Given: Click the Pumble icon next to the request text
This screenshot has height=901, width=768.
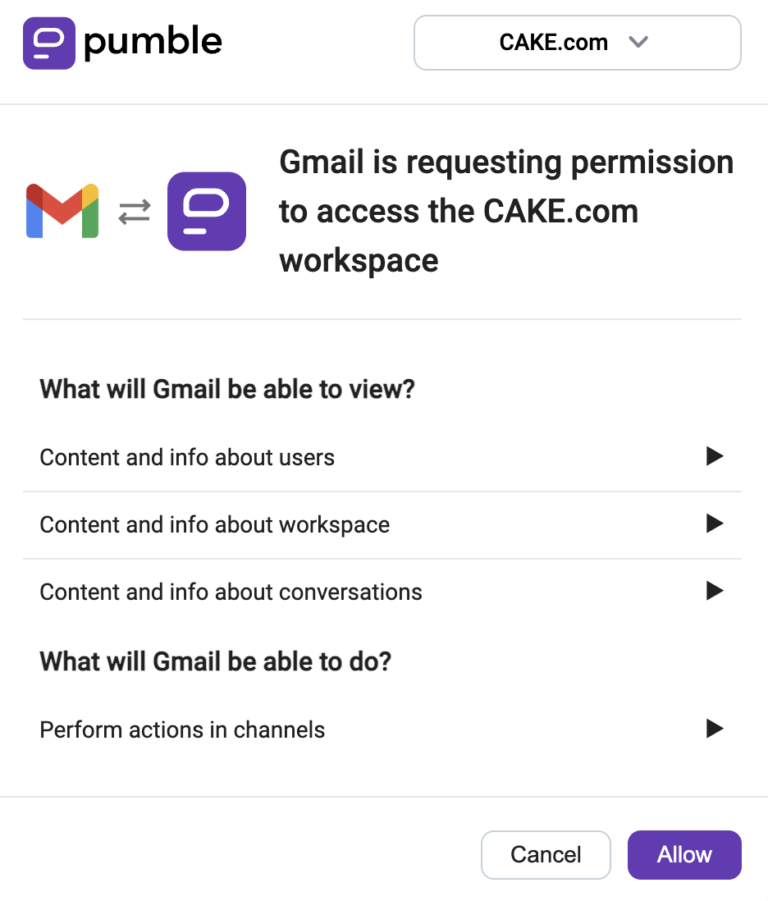Looking at the screenshot, I should click(206, 211).
